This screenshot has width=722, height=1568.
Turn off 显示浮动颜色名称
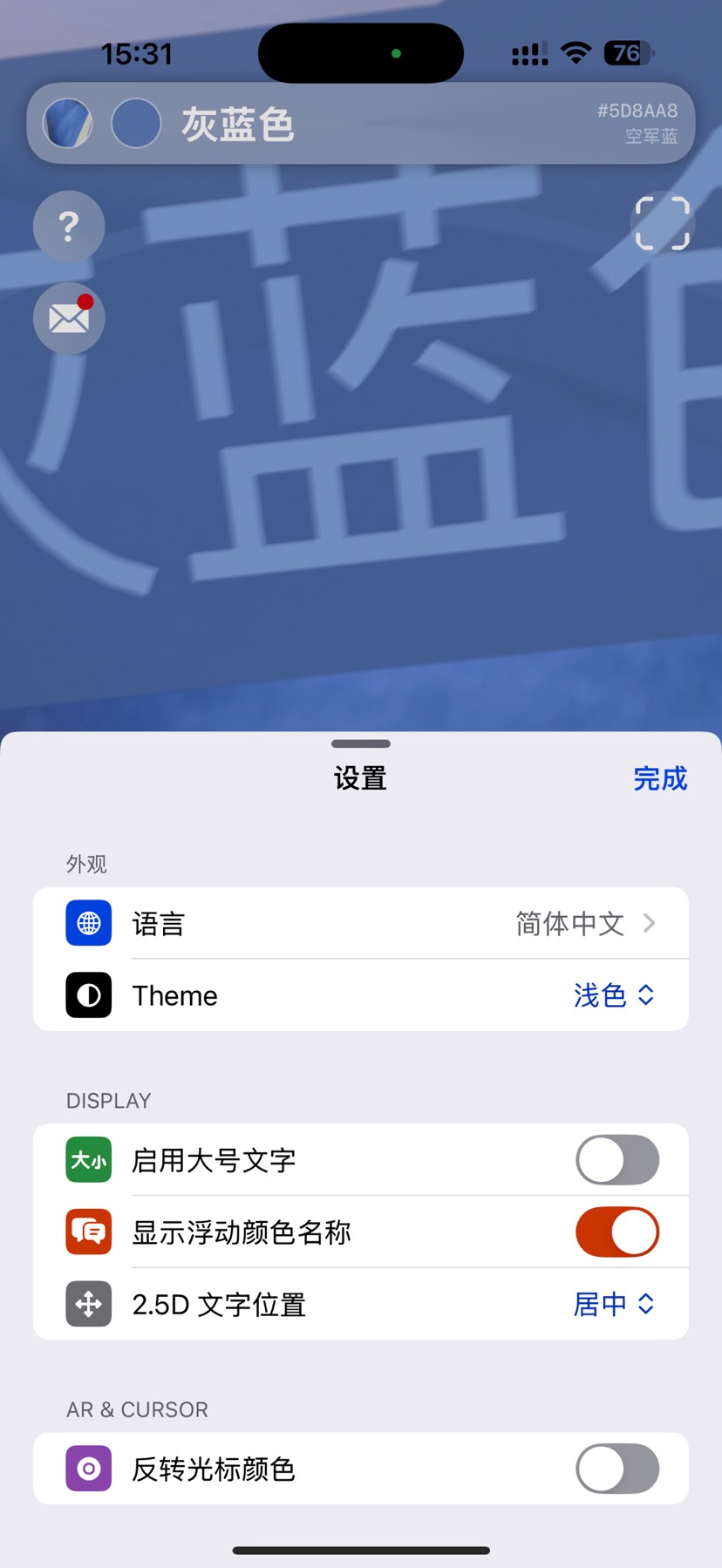(x=616, y=1232)
